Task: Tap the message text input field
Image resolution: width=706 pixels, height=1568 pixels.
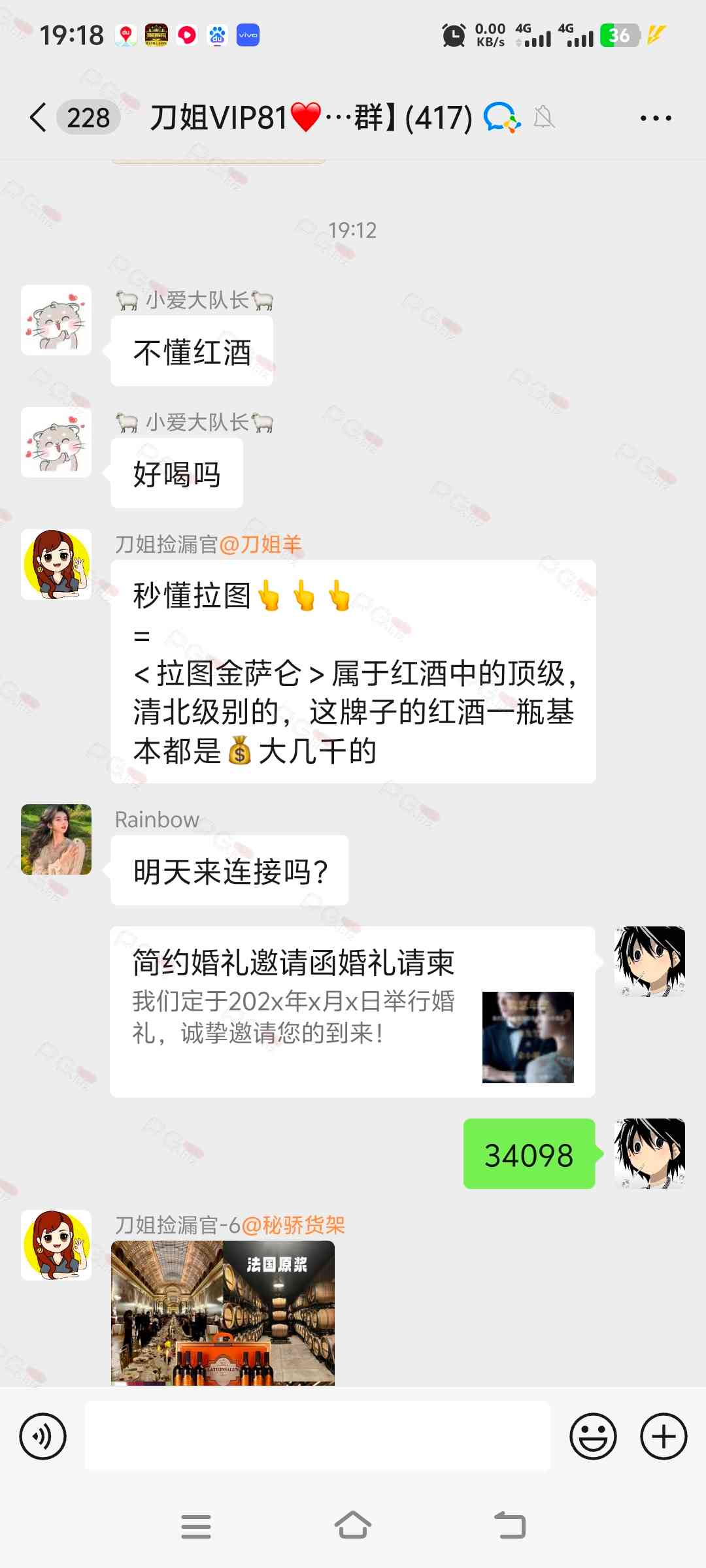Action: pos(318,1436)
